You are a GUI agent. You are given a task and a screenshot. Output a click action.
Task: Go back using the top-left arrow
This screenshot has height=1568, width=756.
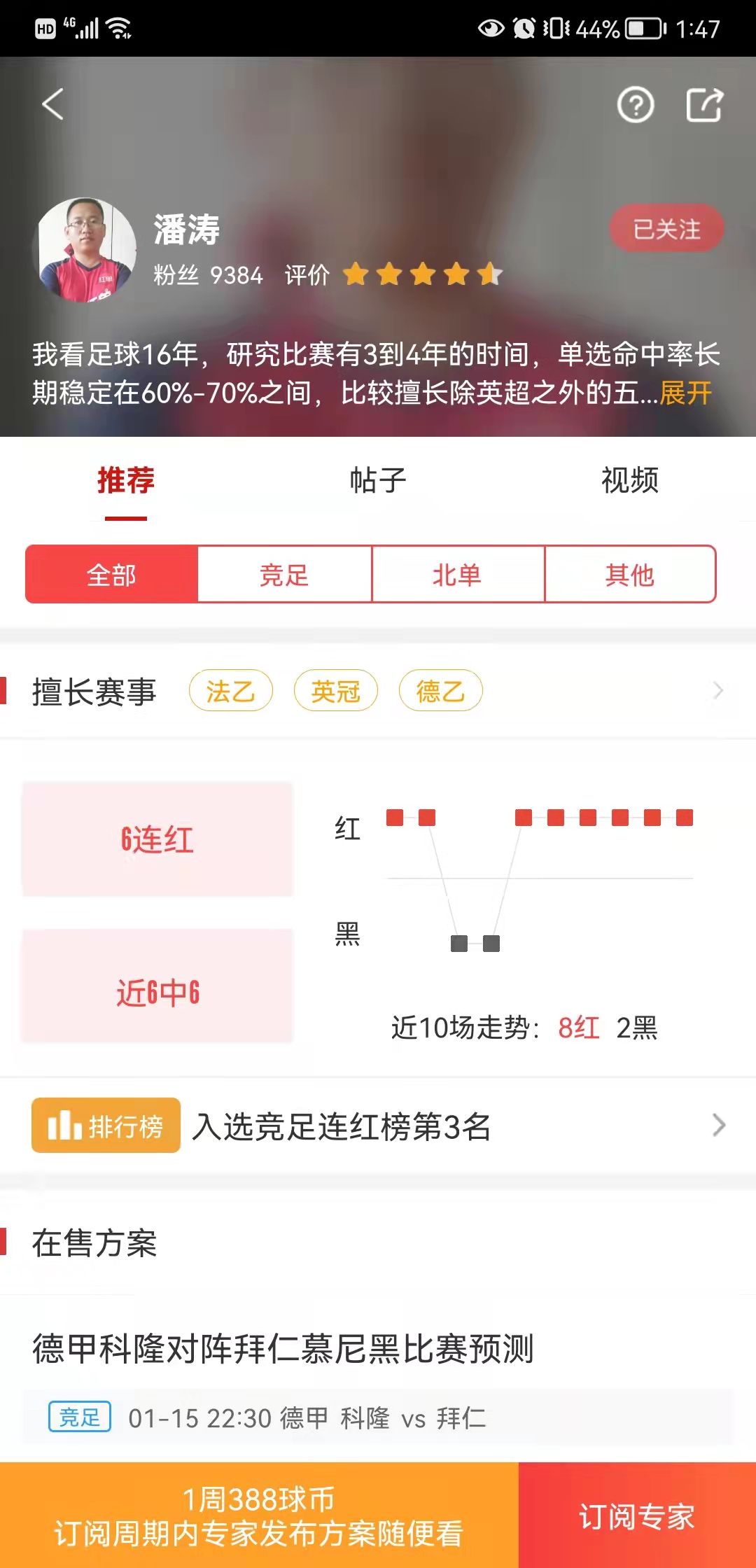pyautogui.click(x=53, y=104)
